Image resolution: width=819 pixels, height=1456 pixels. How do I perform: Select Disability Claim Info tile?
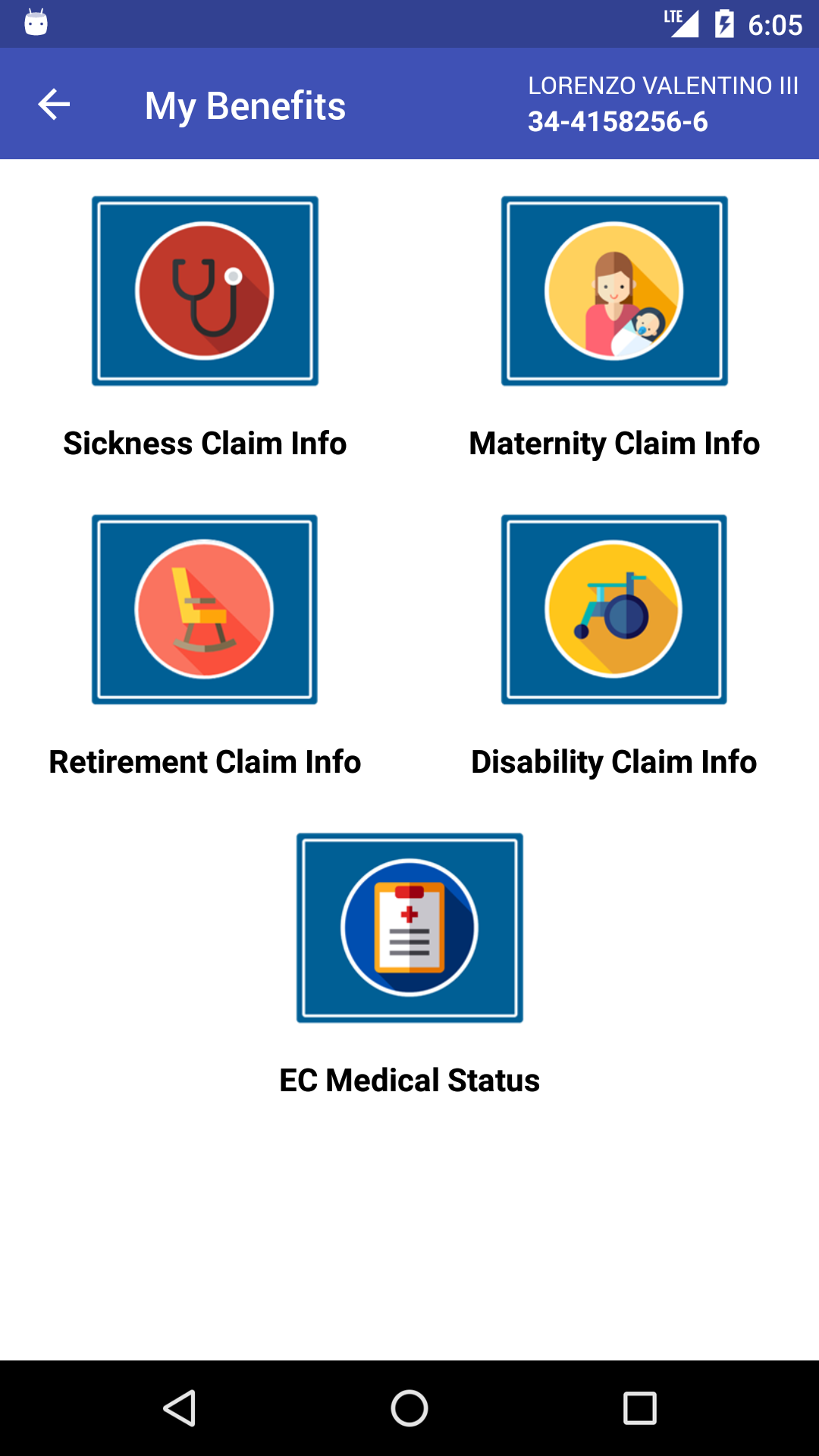click(x=614, y=610)
